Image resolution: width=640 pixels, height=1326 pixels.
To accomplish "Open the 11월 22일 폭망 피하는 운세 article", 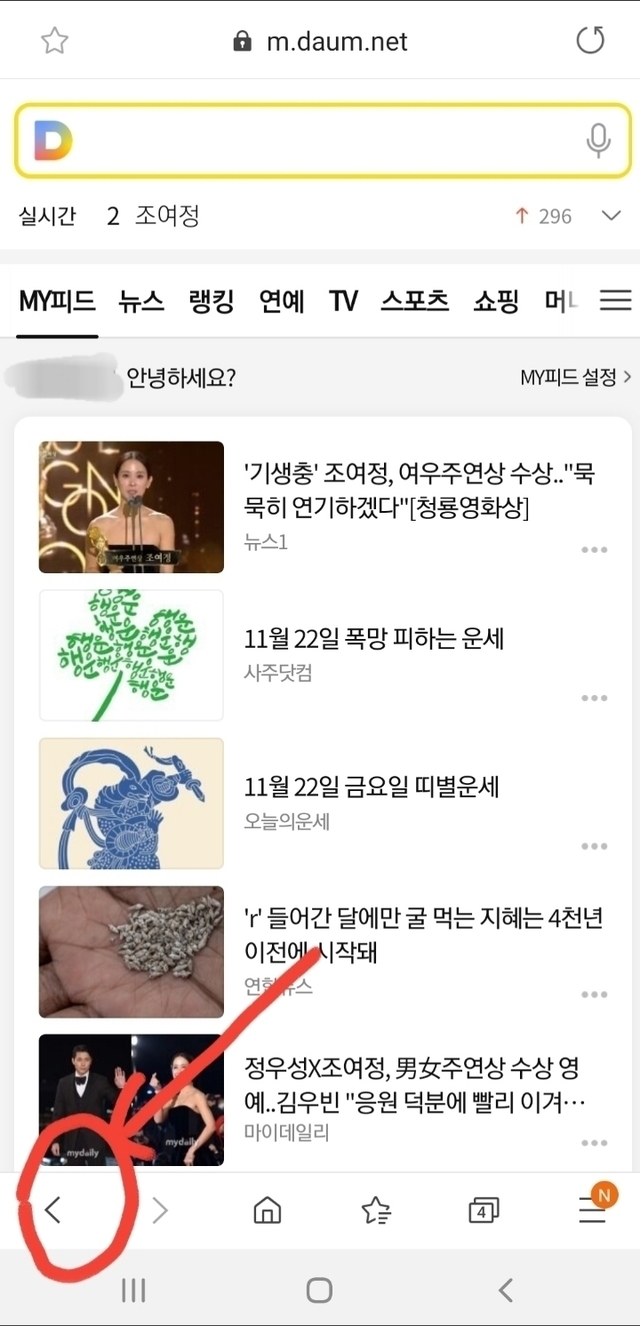I will pos(374,640).
